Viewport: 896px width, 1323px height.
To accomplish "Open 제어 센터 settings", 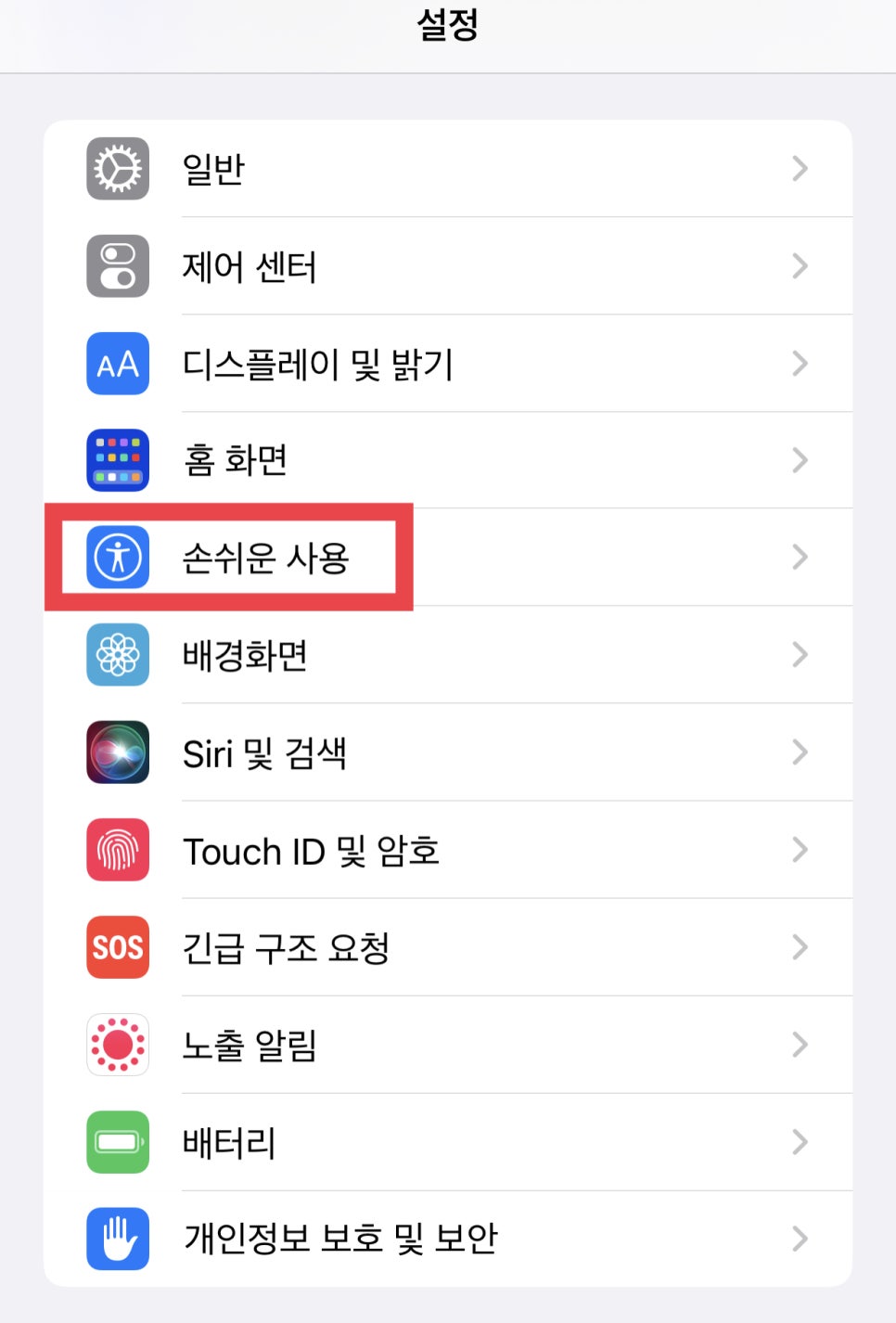I will pos(447,266).
